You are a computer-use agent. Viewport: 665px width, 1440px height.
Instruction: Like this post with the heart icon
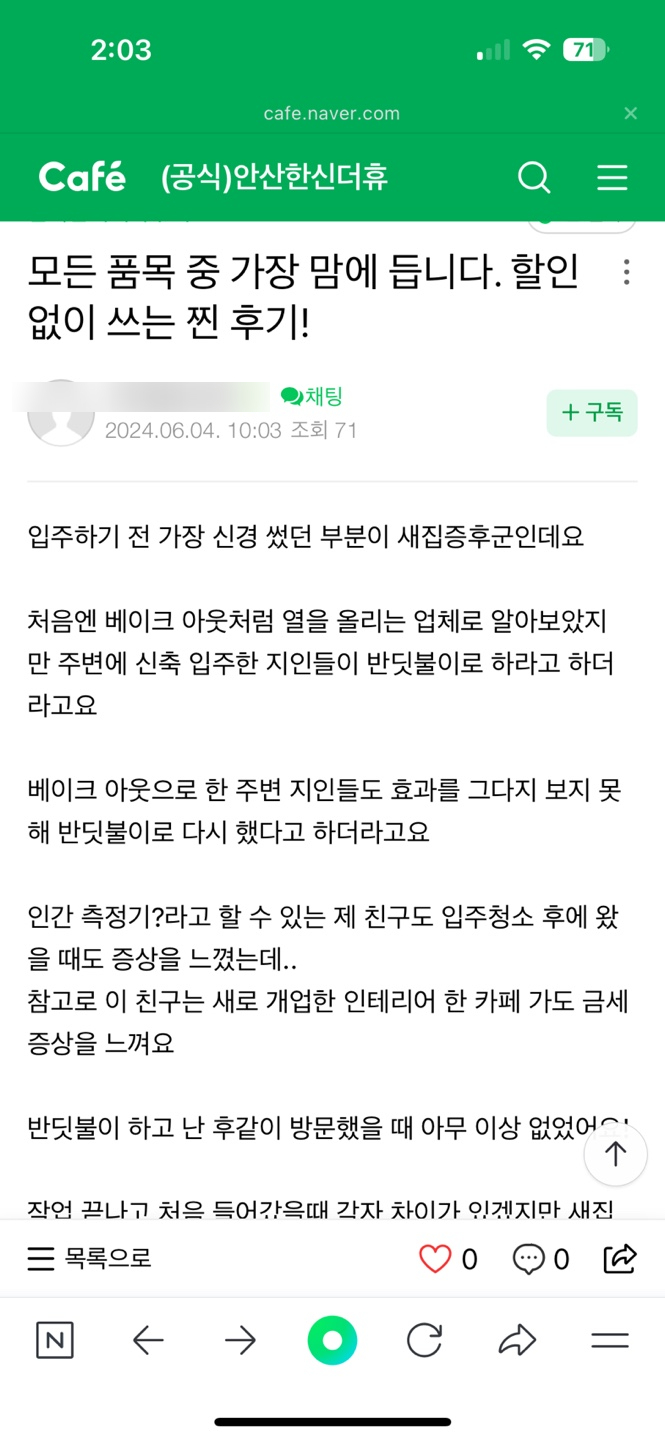(435, 1259)
